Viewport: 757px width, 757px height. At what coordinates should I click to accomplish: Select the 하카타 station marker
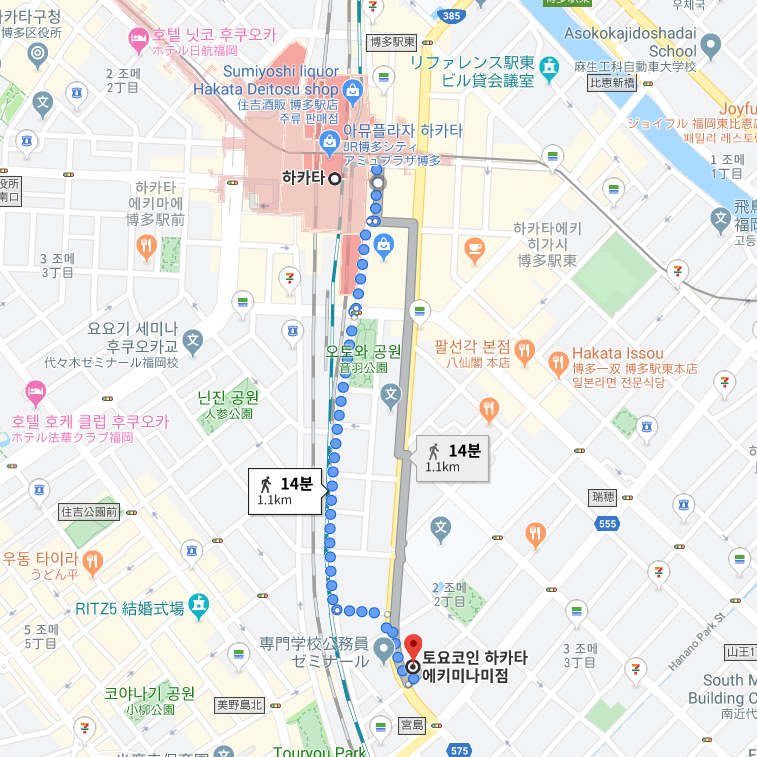pyautogui.click(x=335, y=179)
